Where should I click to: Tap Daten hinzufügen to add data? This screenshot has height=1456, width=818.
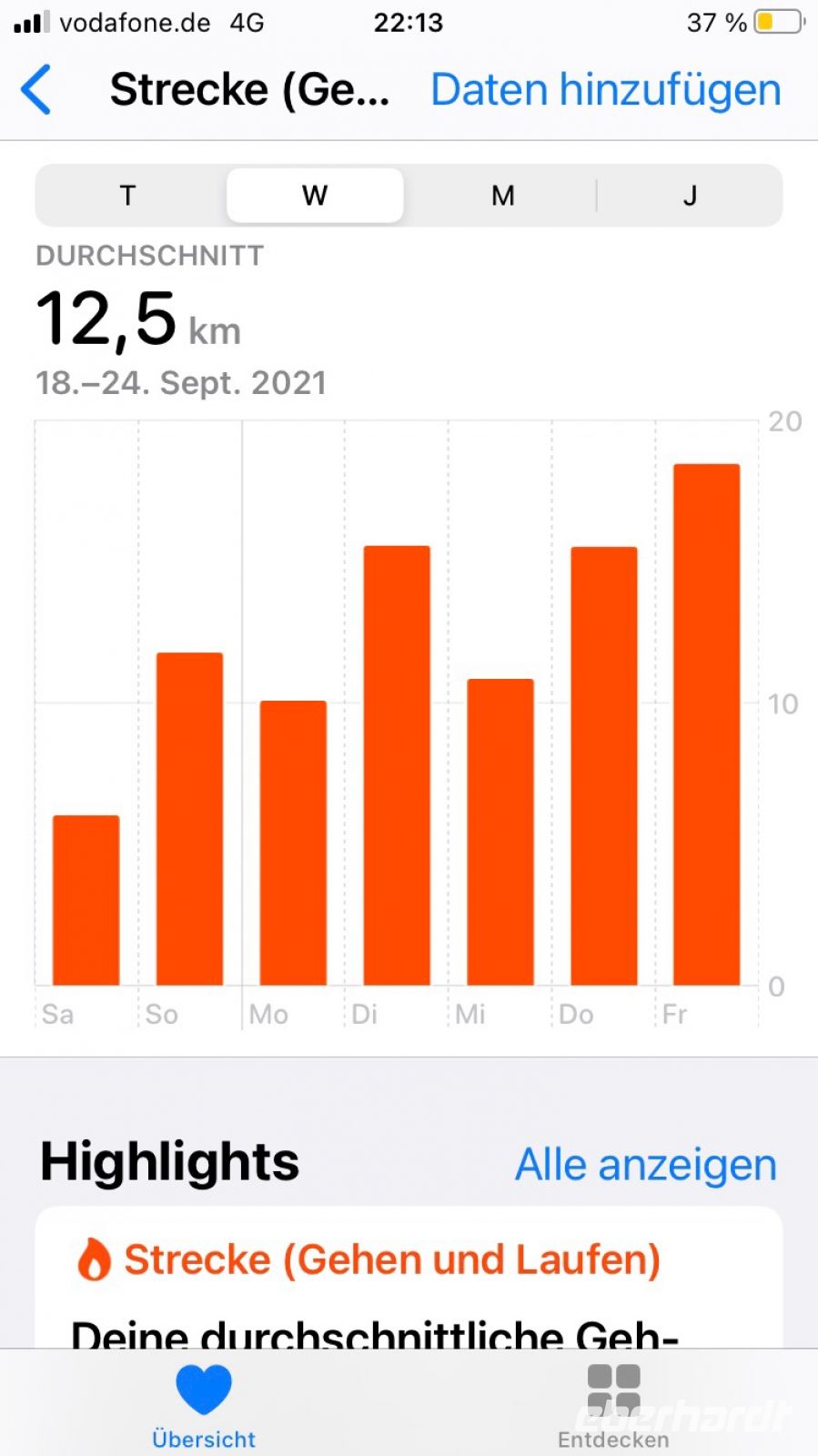605,90
